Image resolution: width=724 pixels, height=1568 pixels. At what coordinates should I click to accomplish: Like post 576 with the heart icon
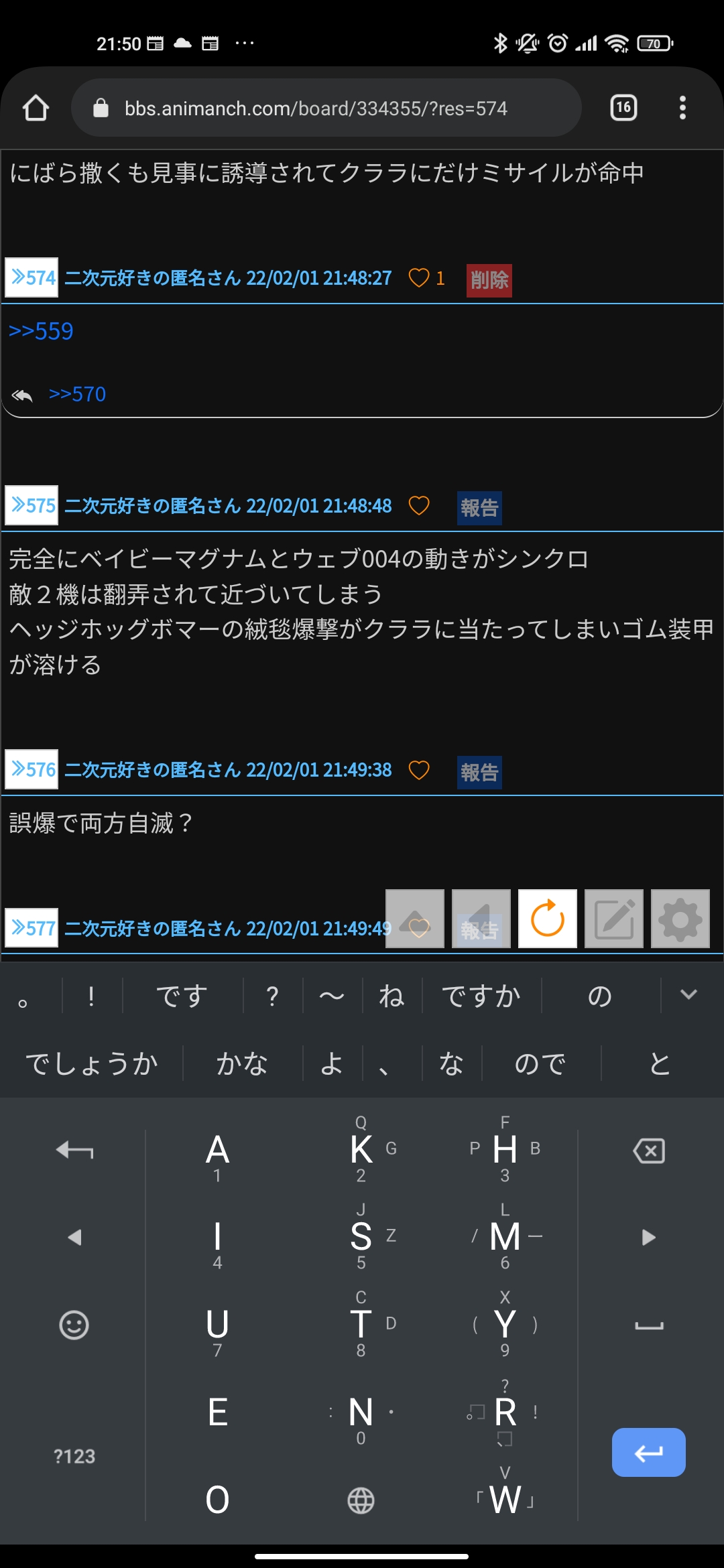pos(419,771)
